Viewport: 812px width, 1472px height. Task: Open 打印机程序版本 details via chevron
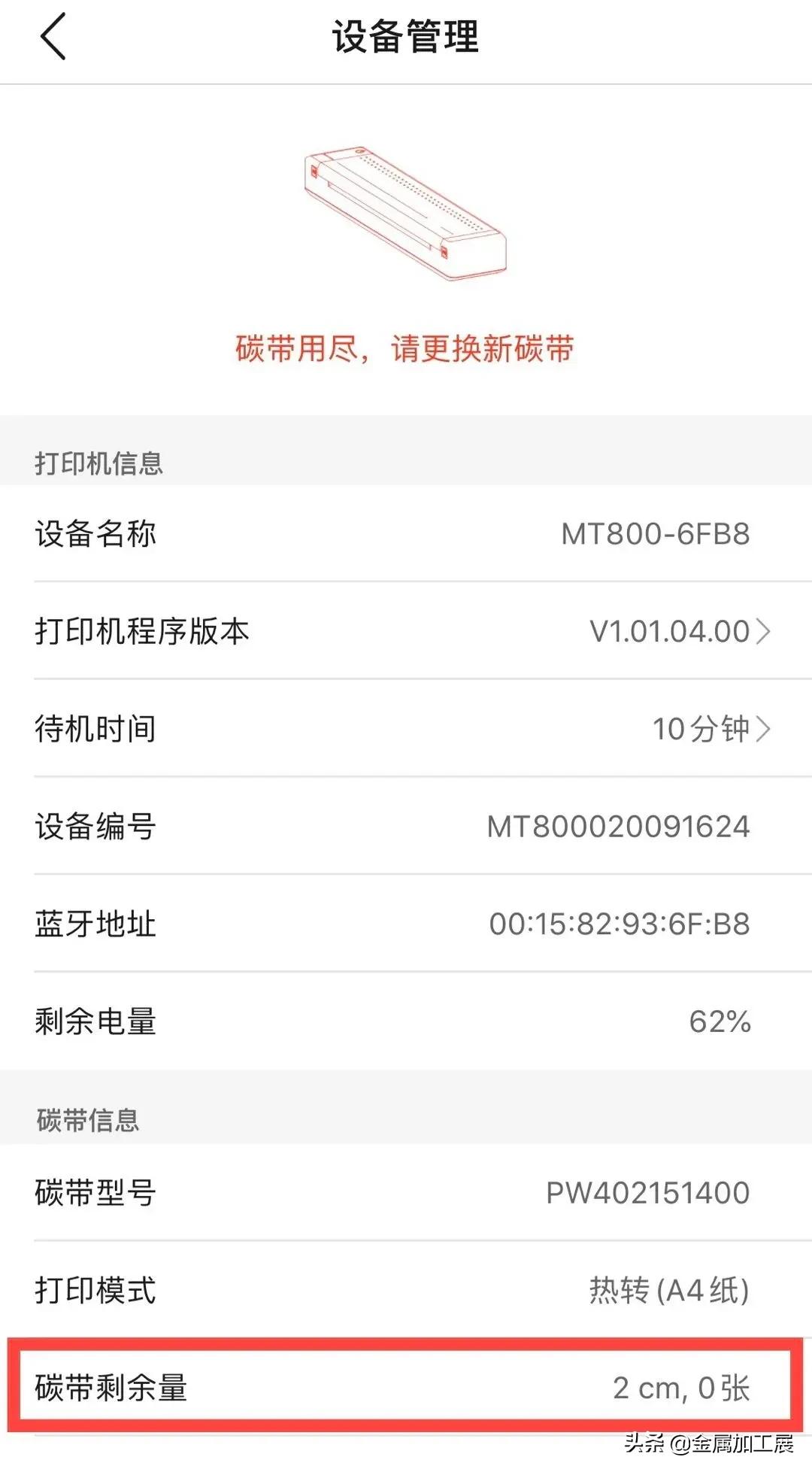pos(763,633)
